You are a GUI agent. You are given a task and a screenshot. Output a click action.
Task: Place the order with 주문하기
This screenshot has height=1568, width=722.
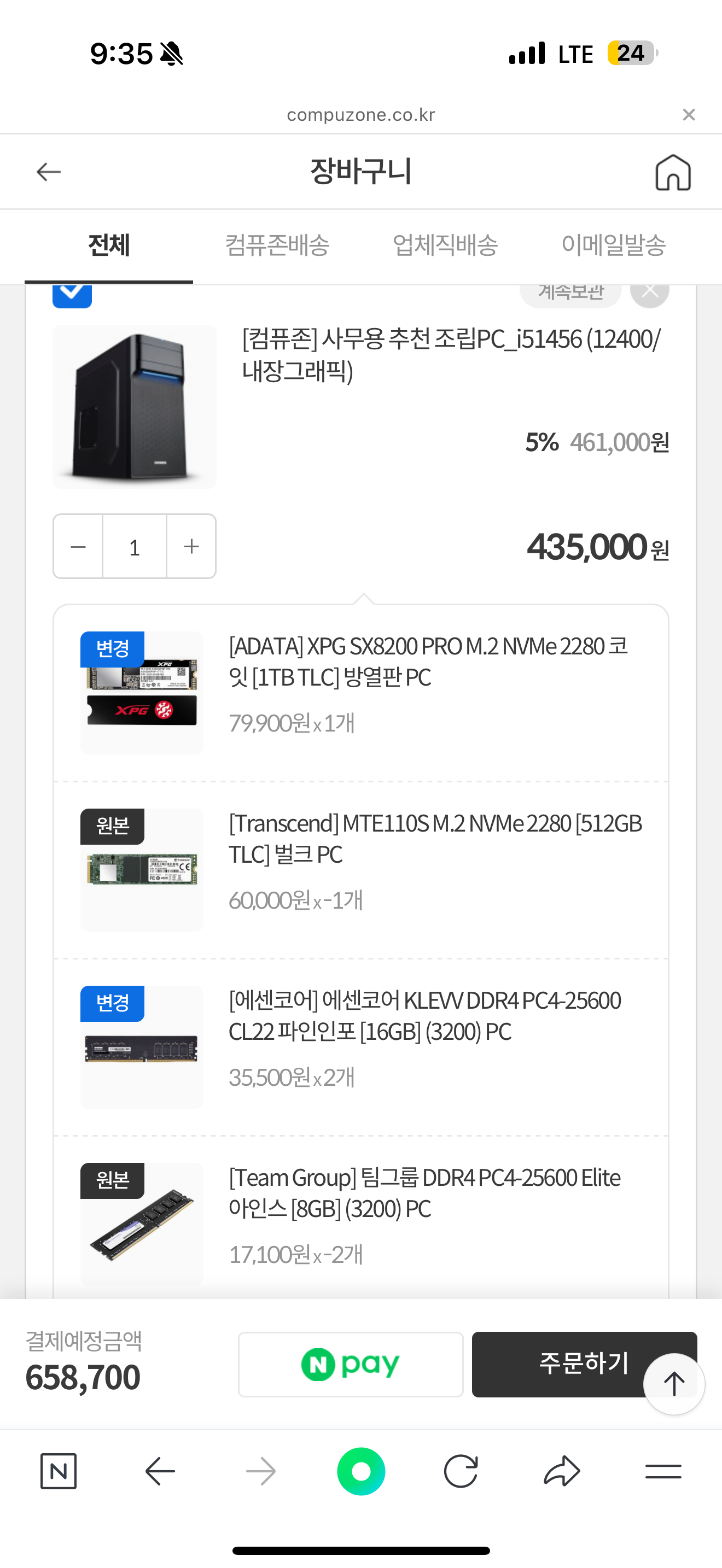[584, 1365]
